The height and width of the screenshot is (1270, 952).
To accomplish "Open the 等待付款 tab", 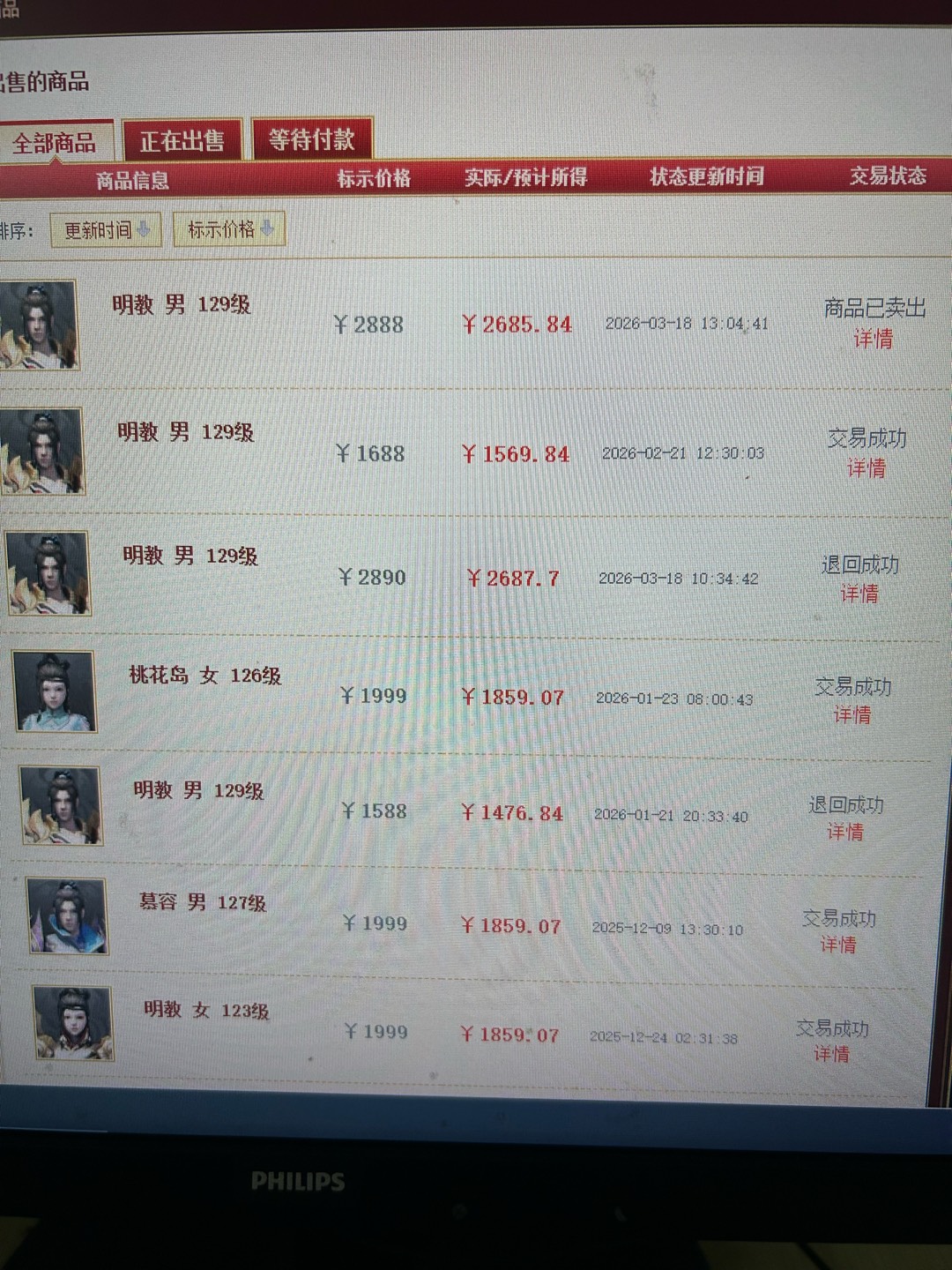I will click(x=311, y=139).
